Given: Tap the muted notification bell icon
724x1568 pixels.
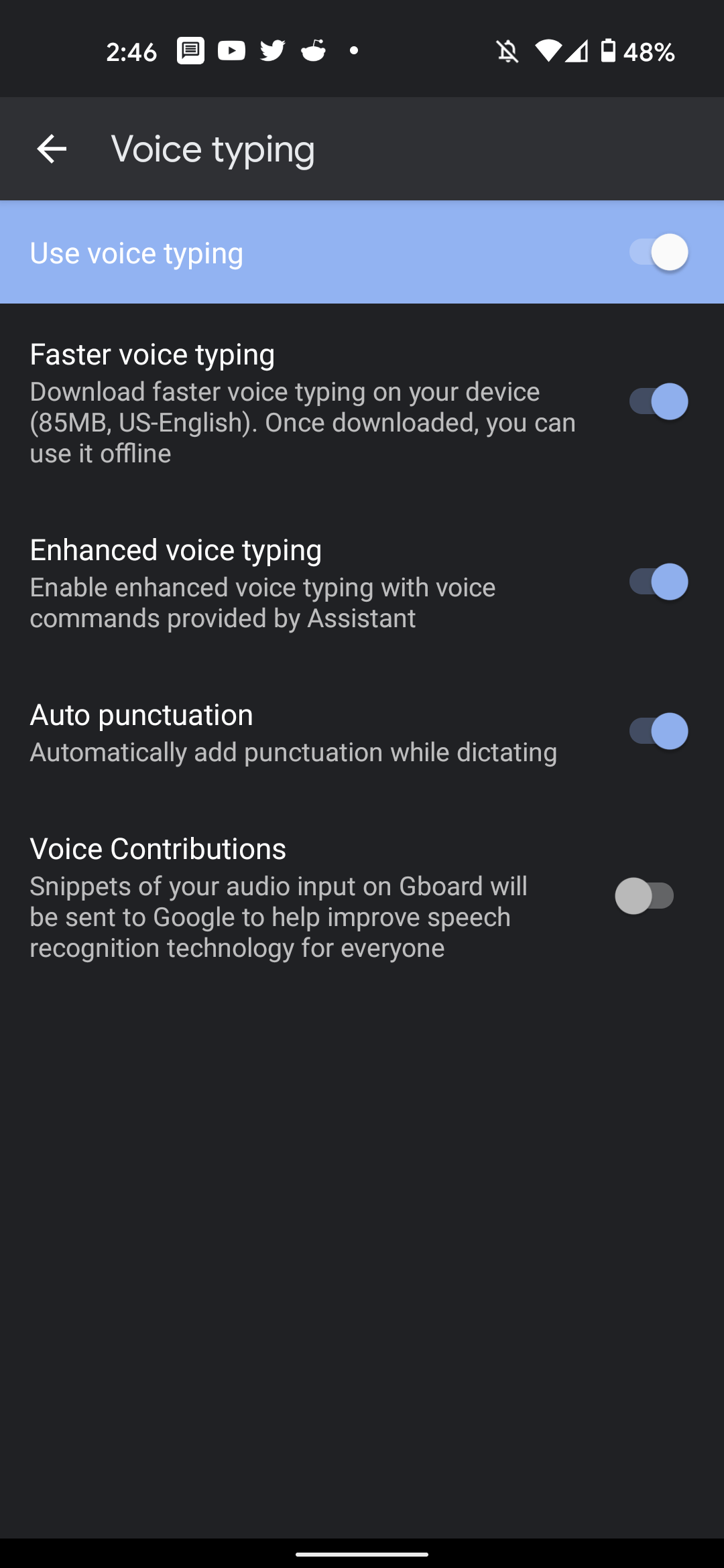Looking at the screenshot, I should point(506,51).
